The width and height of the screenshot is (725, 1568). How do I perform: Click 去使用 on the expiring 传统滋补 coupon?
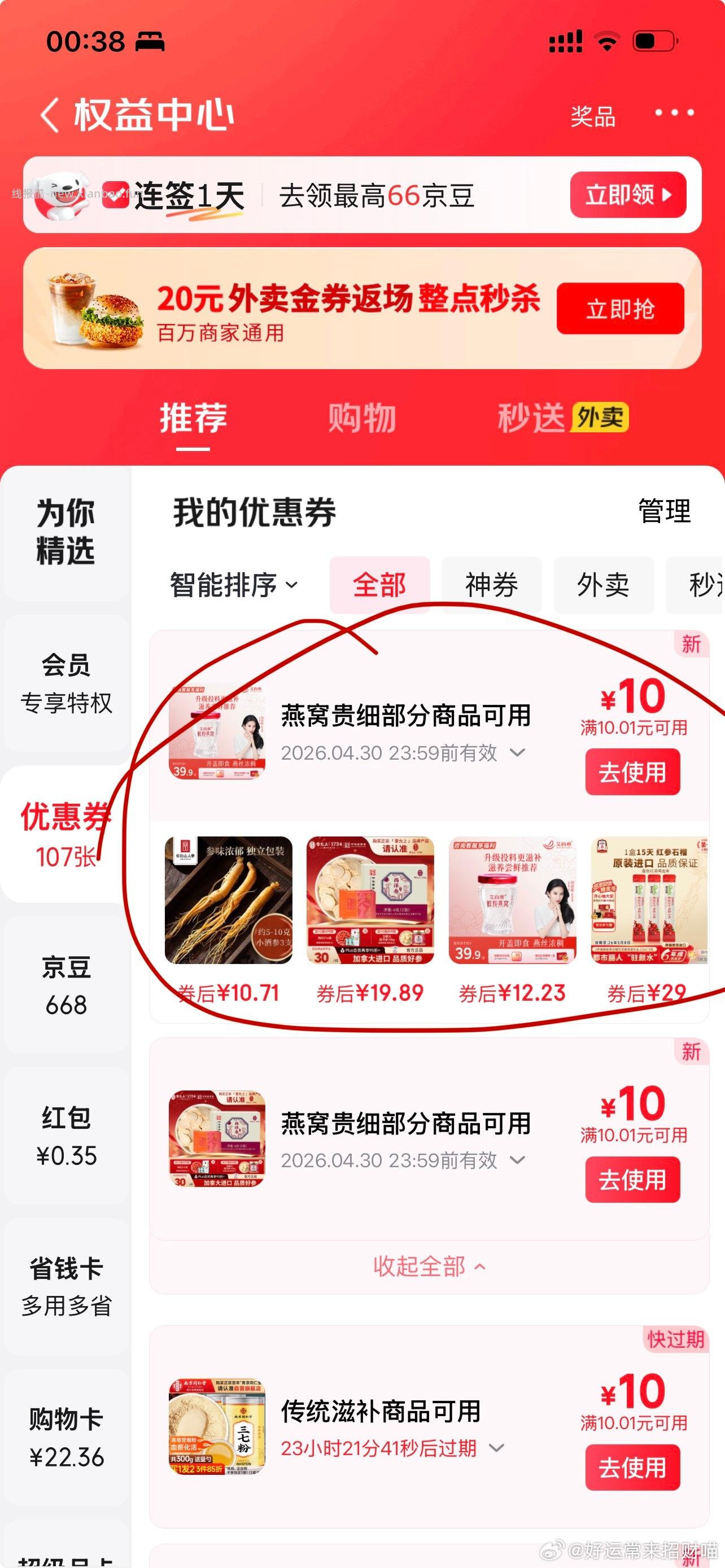[x=632, y=1468]
